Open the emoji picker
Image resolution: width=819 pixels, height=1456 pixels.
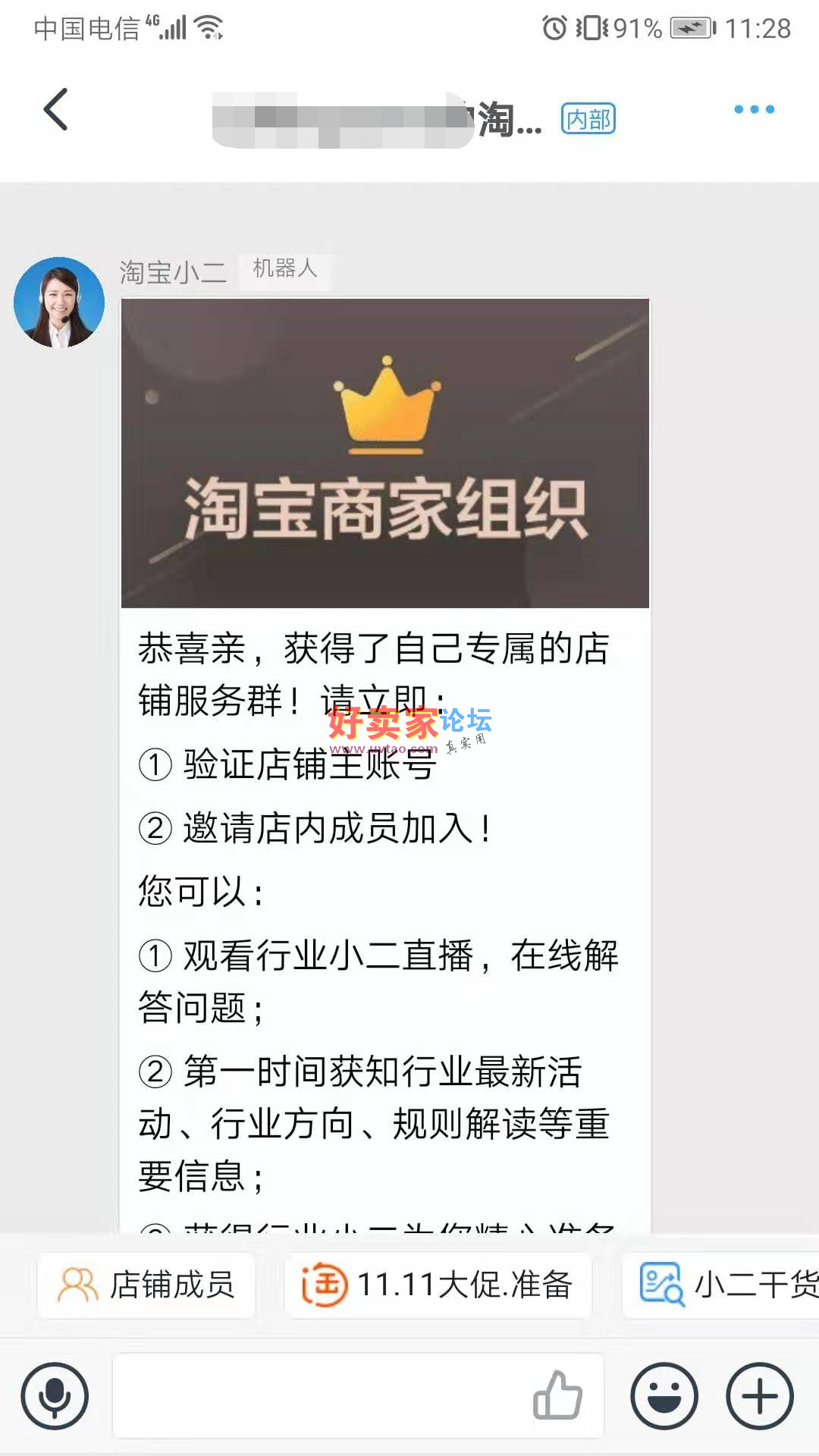click(x=664, y=1396)
